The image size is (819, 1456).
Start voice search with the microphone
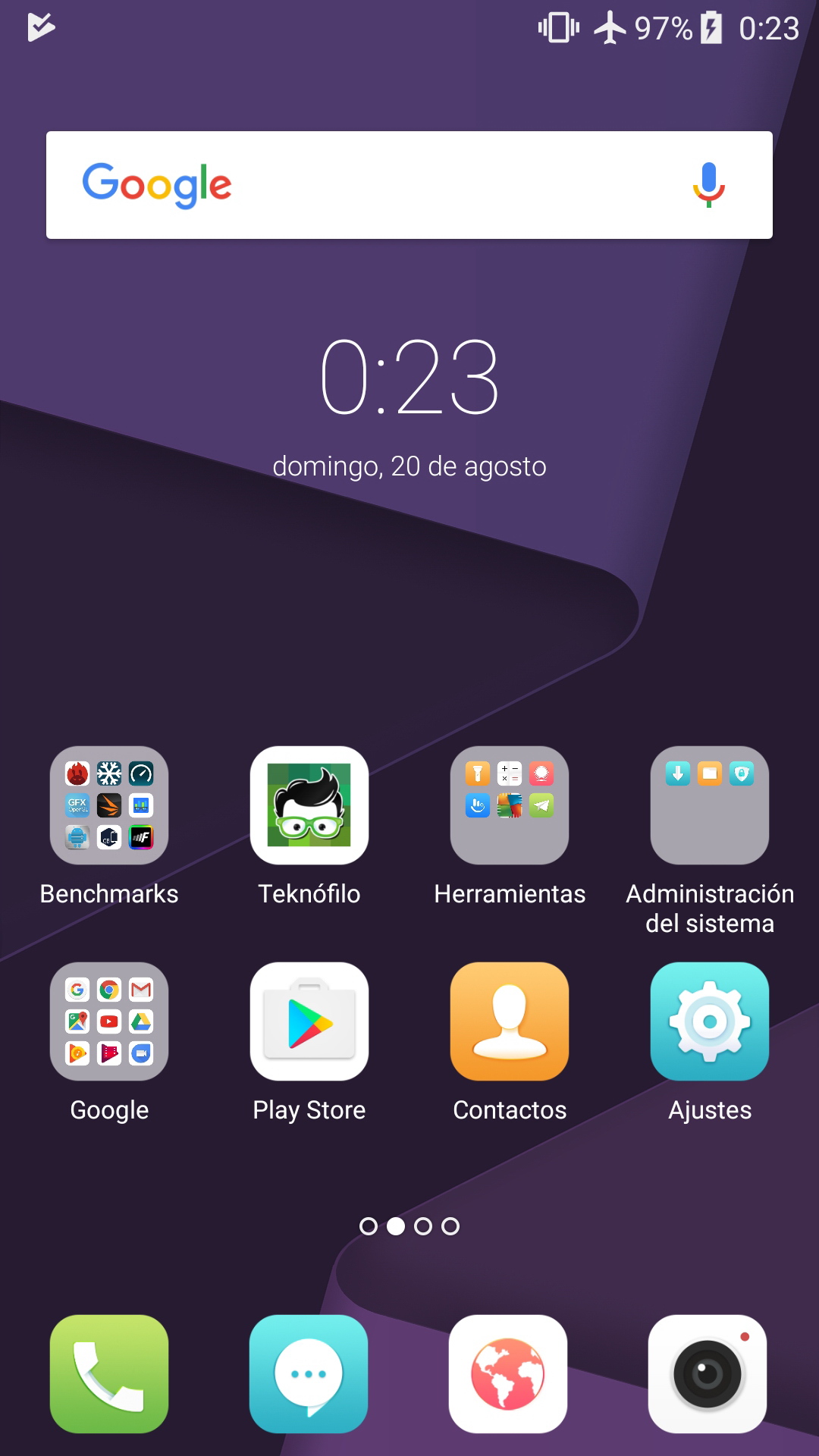[708, 185]
